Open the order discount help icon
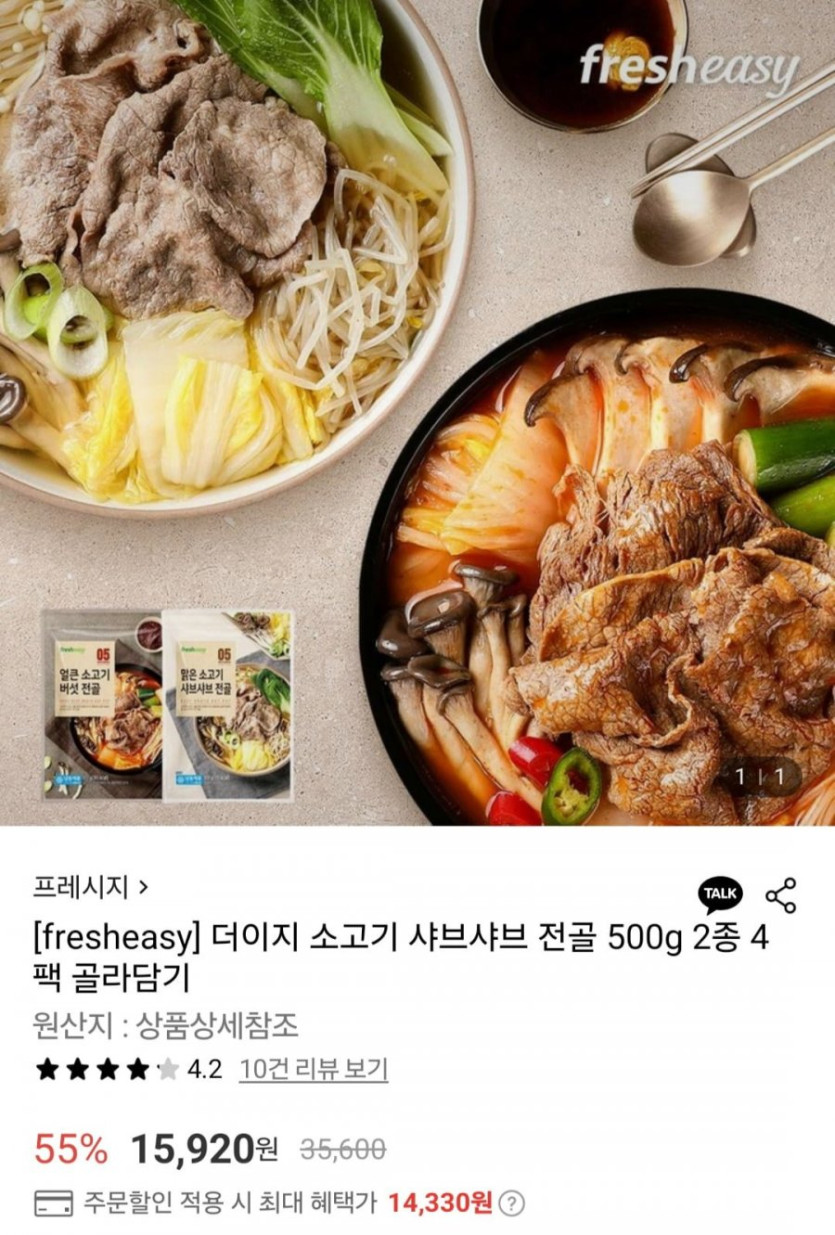 point(512,1201)
